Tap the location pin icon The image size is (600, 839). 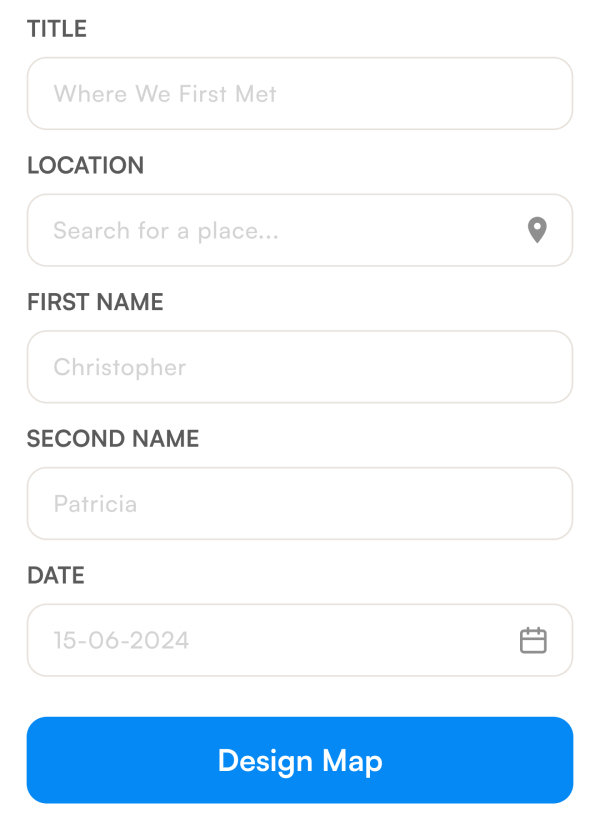point(537,231)
